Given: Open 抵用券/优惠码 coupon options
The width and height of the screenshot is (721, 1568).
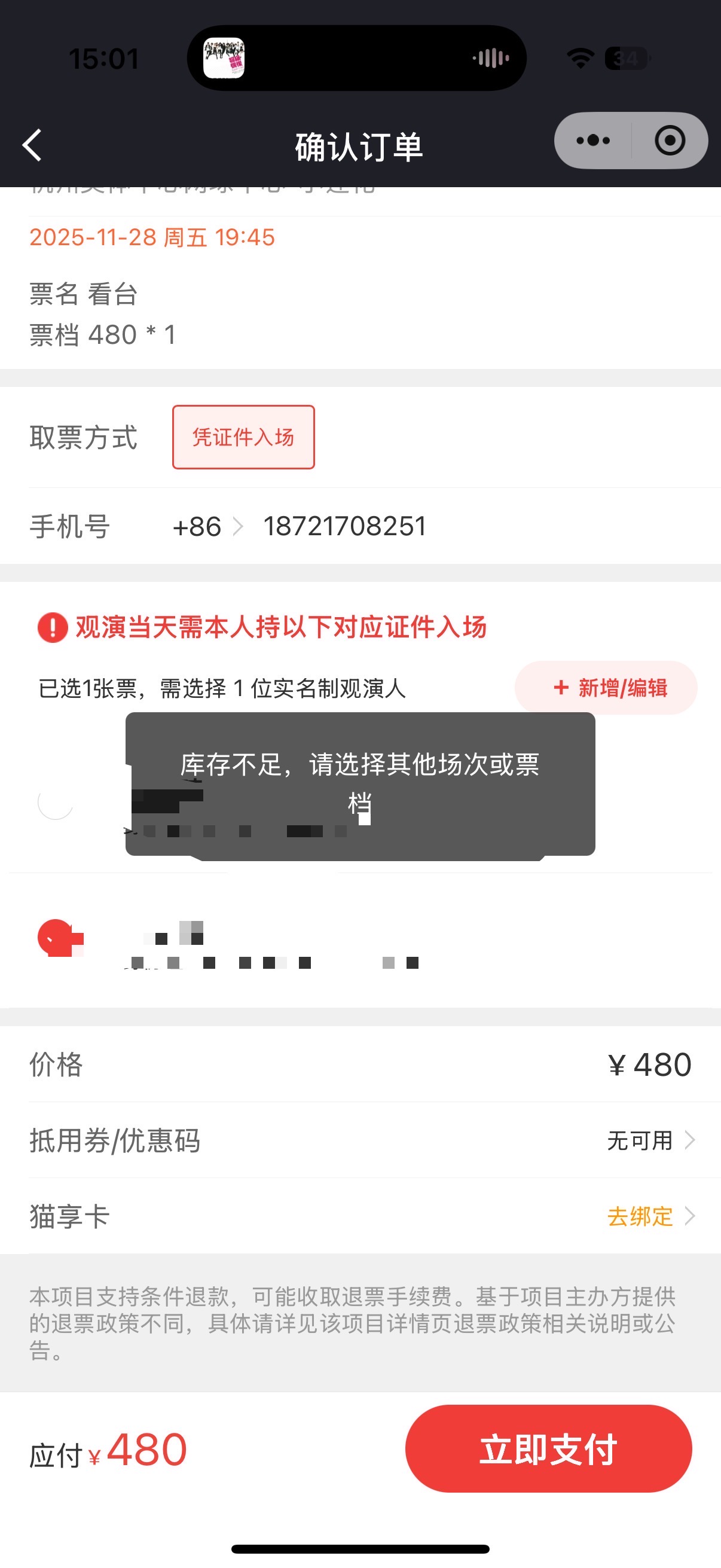Looking at the screenshot, I should coord(650,1140).
